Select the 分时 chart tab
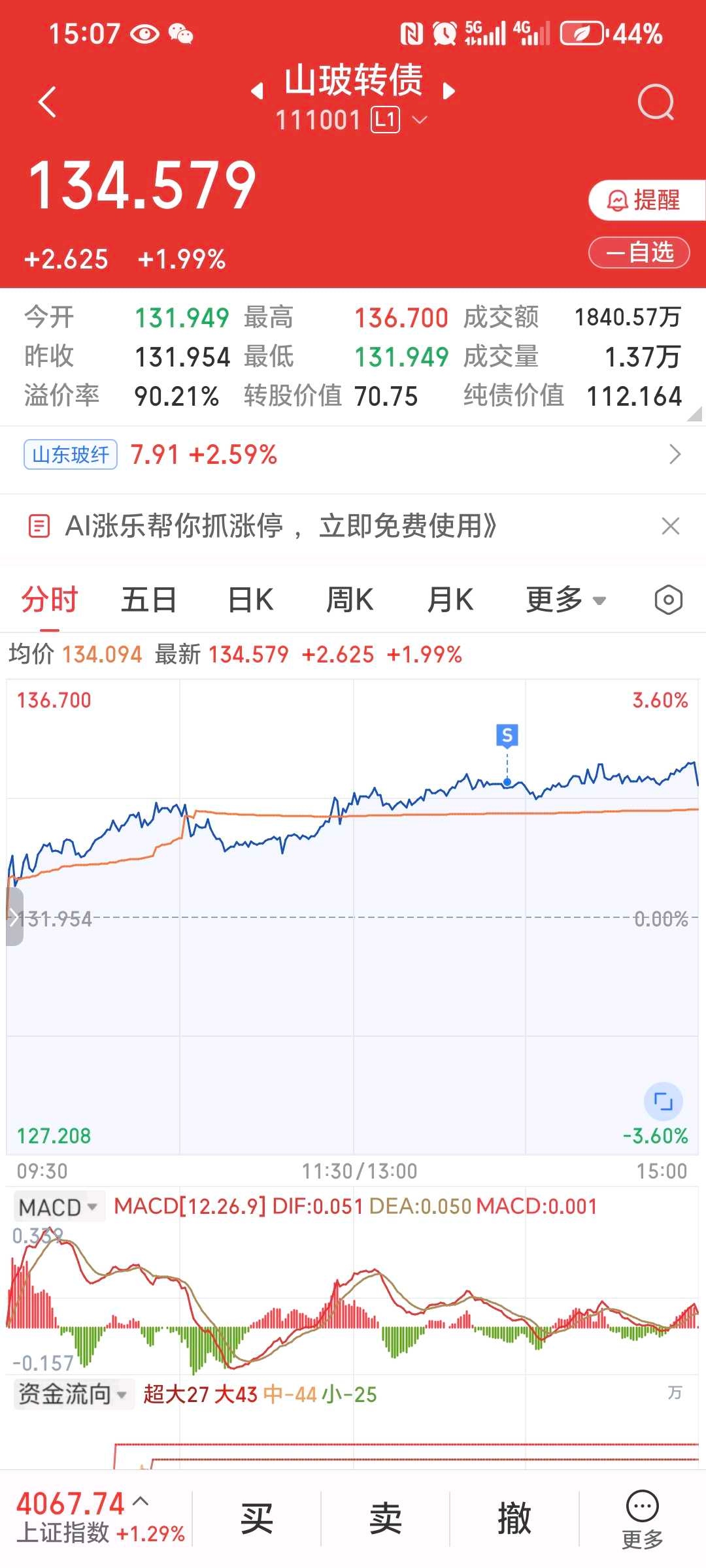 tap(50, 600)
